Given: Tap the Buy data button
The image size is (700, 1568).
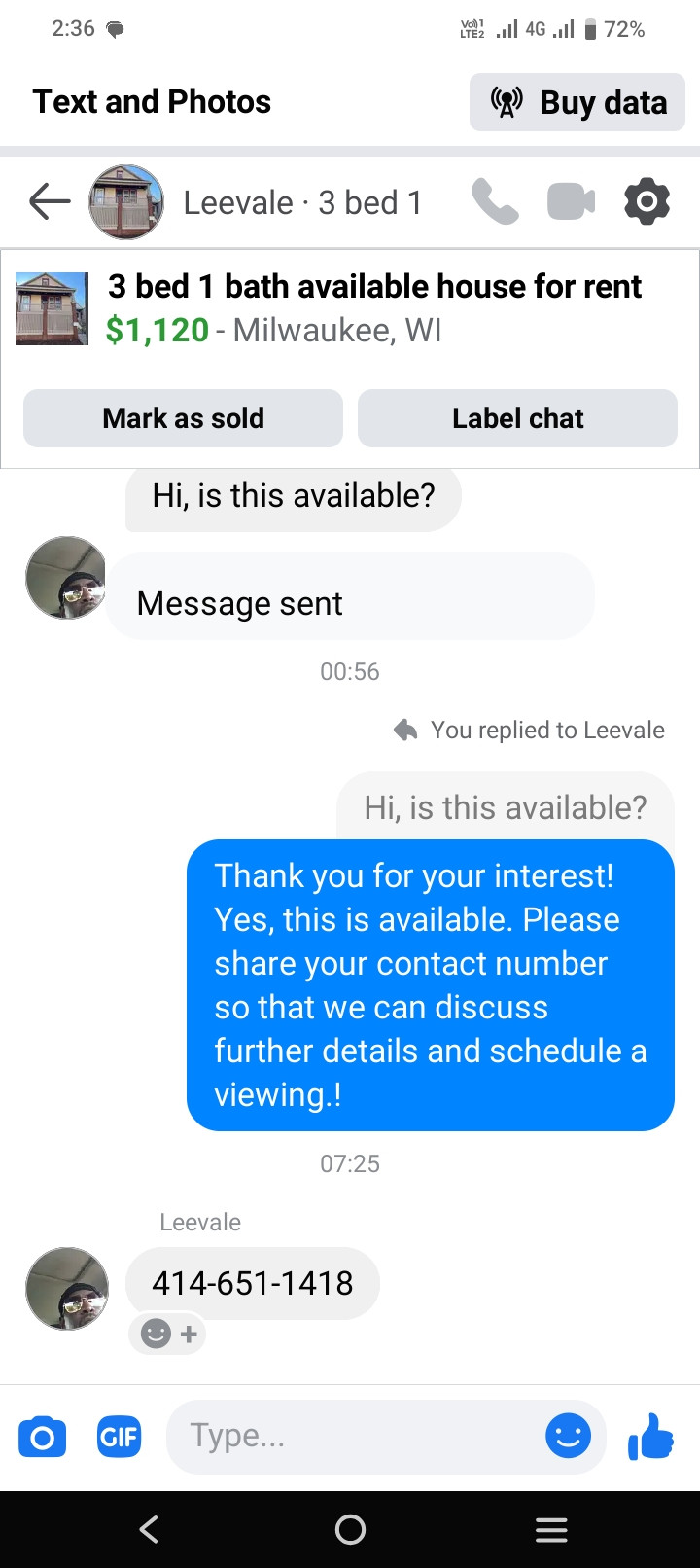Looking at the screenshot, I should pos(577,102).
